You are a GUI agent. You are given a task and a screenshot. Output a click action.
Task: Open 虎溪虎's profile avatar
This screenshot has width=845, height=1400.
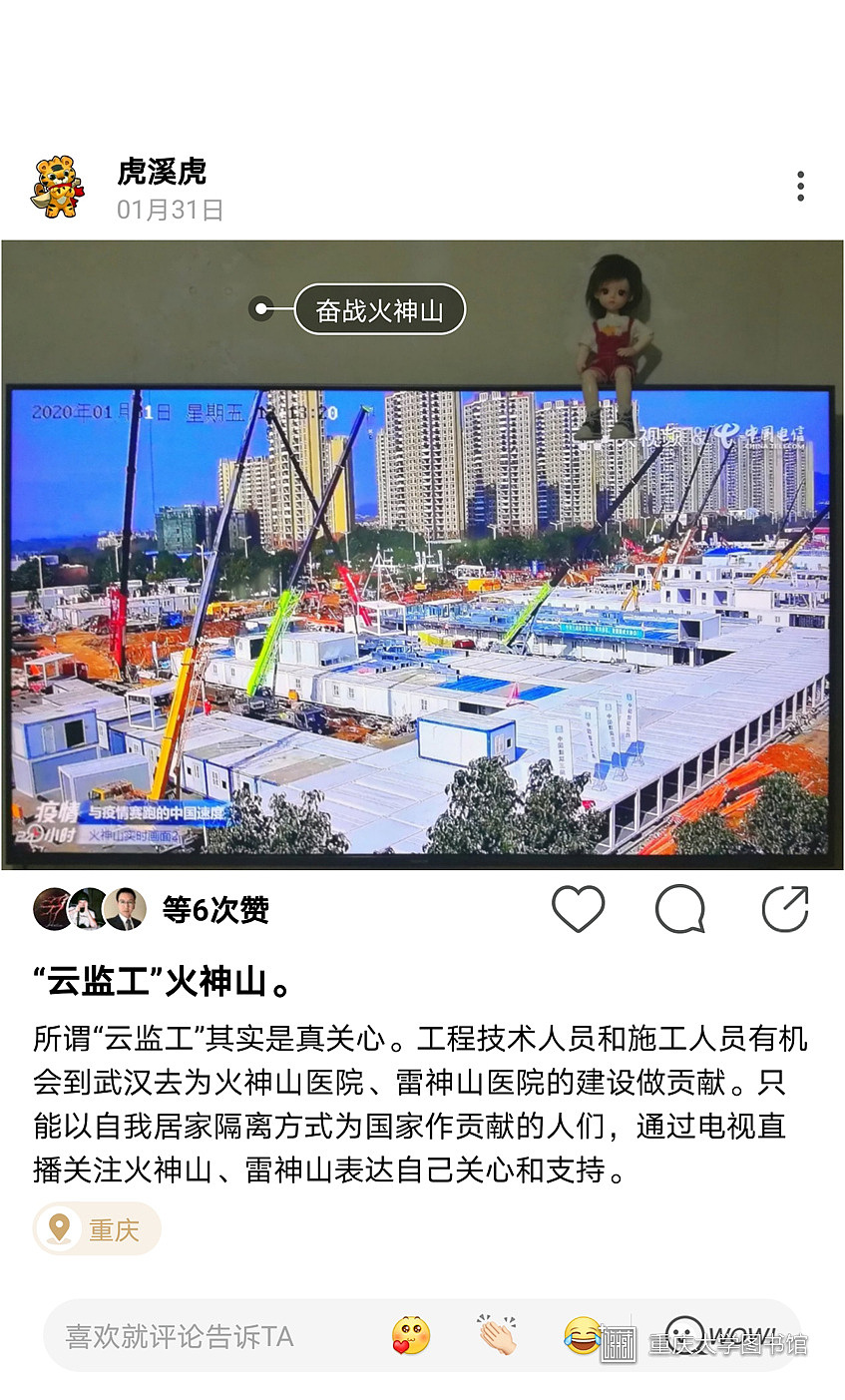coord(58,187)
